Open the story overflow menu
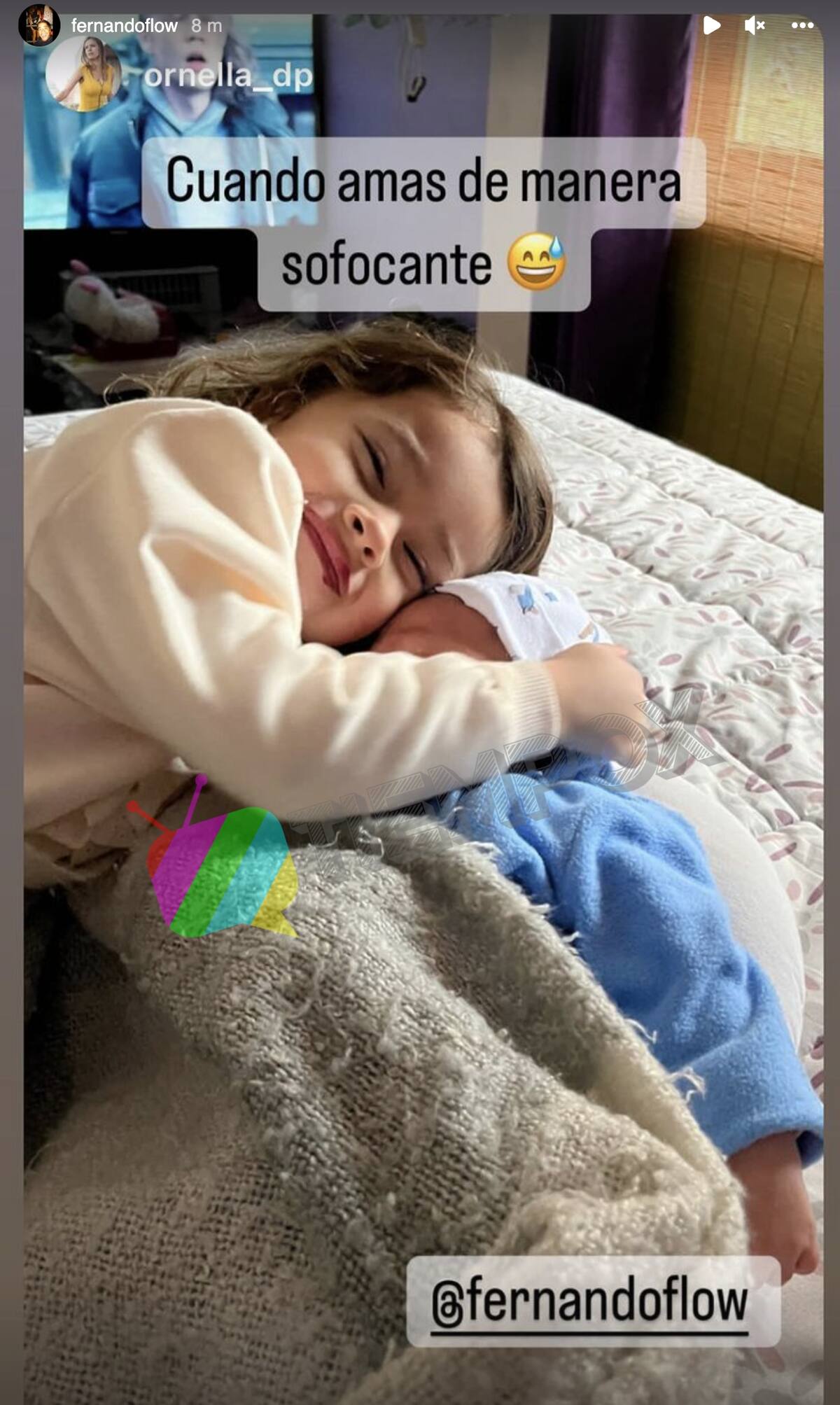Screen dimensions: 840x1405 click(802, 25)
